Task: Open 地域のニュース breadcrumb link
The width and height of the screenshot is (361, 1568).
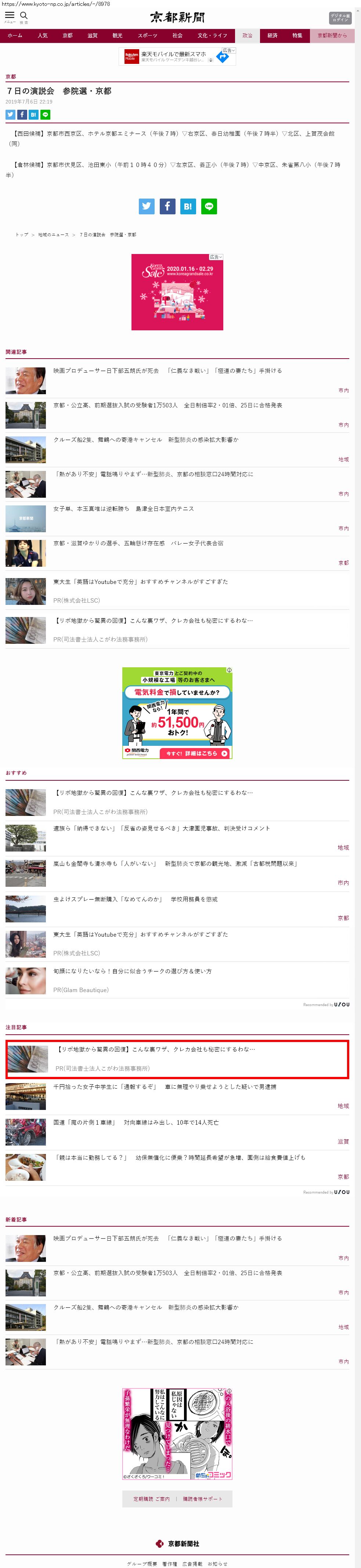Action: 54,234
